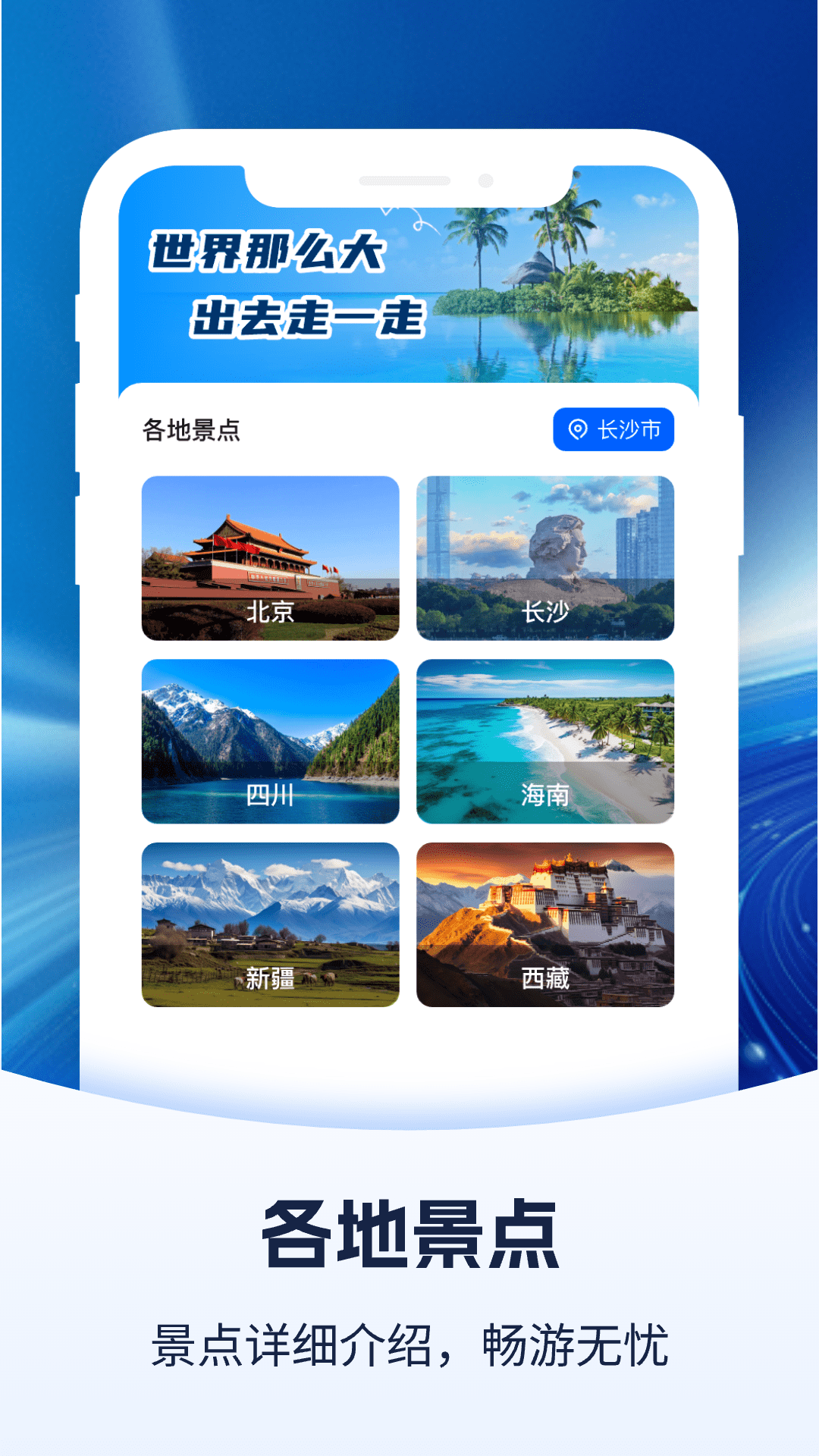Open the 北京 scenic spots card
The image size is (819, 1456).
(x=270, y=555)
